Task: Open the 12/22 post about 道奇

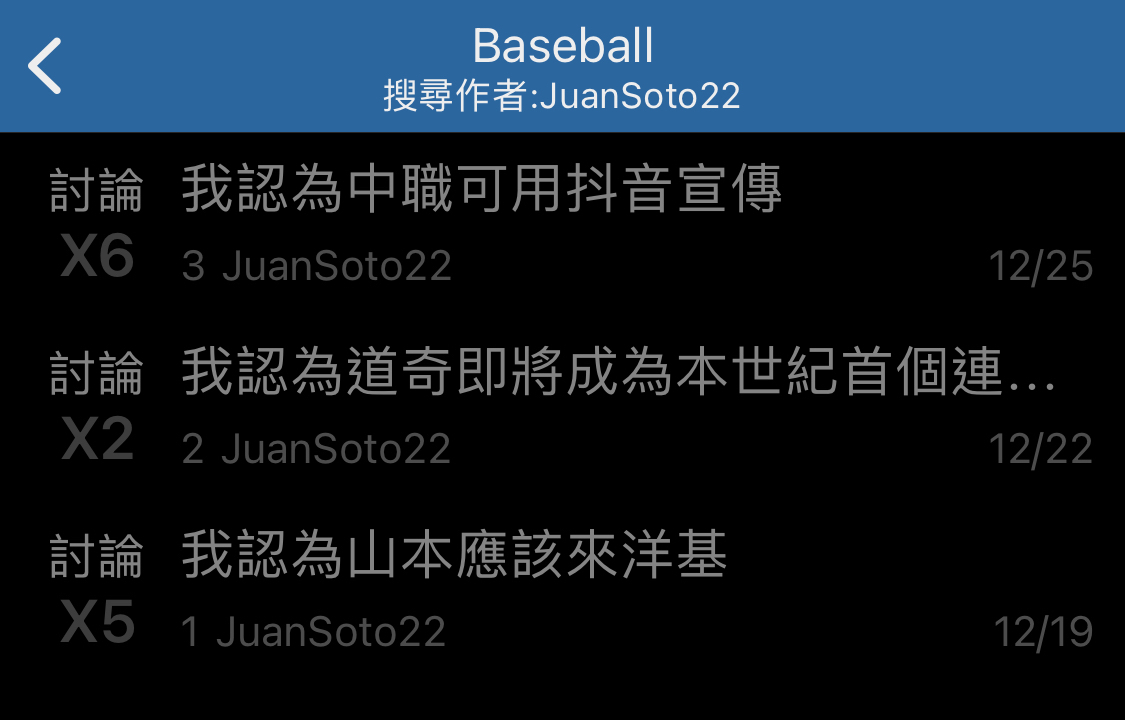Action: [616, 374]
